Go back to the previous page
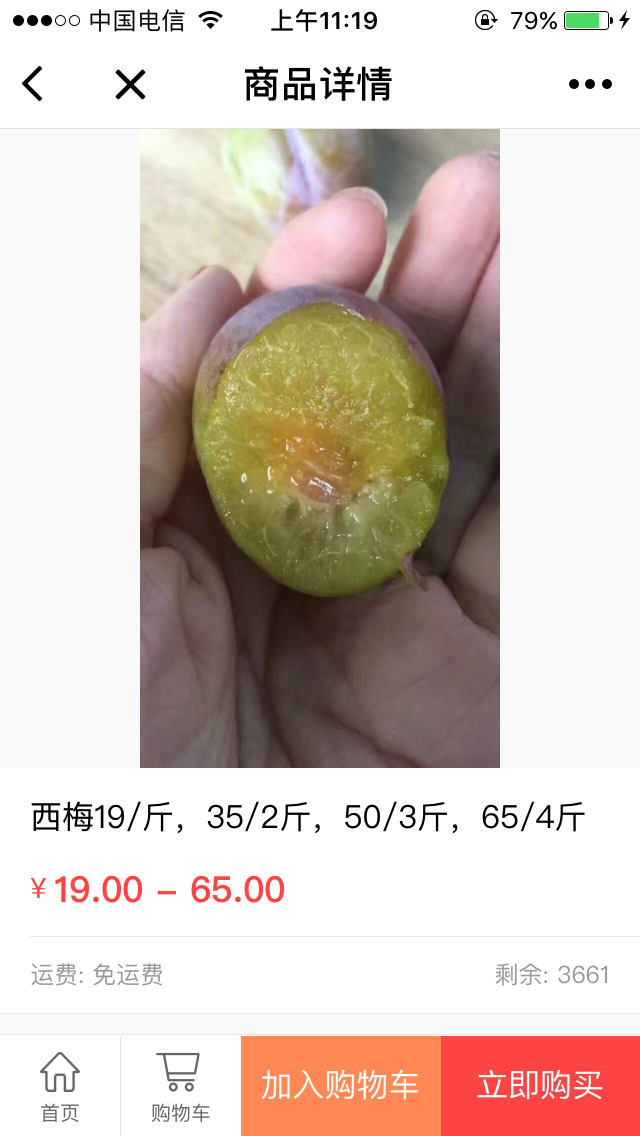Screen dimensions: 640x1136 [x=33, y=84]
